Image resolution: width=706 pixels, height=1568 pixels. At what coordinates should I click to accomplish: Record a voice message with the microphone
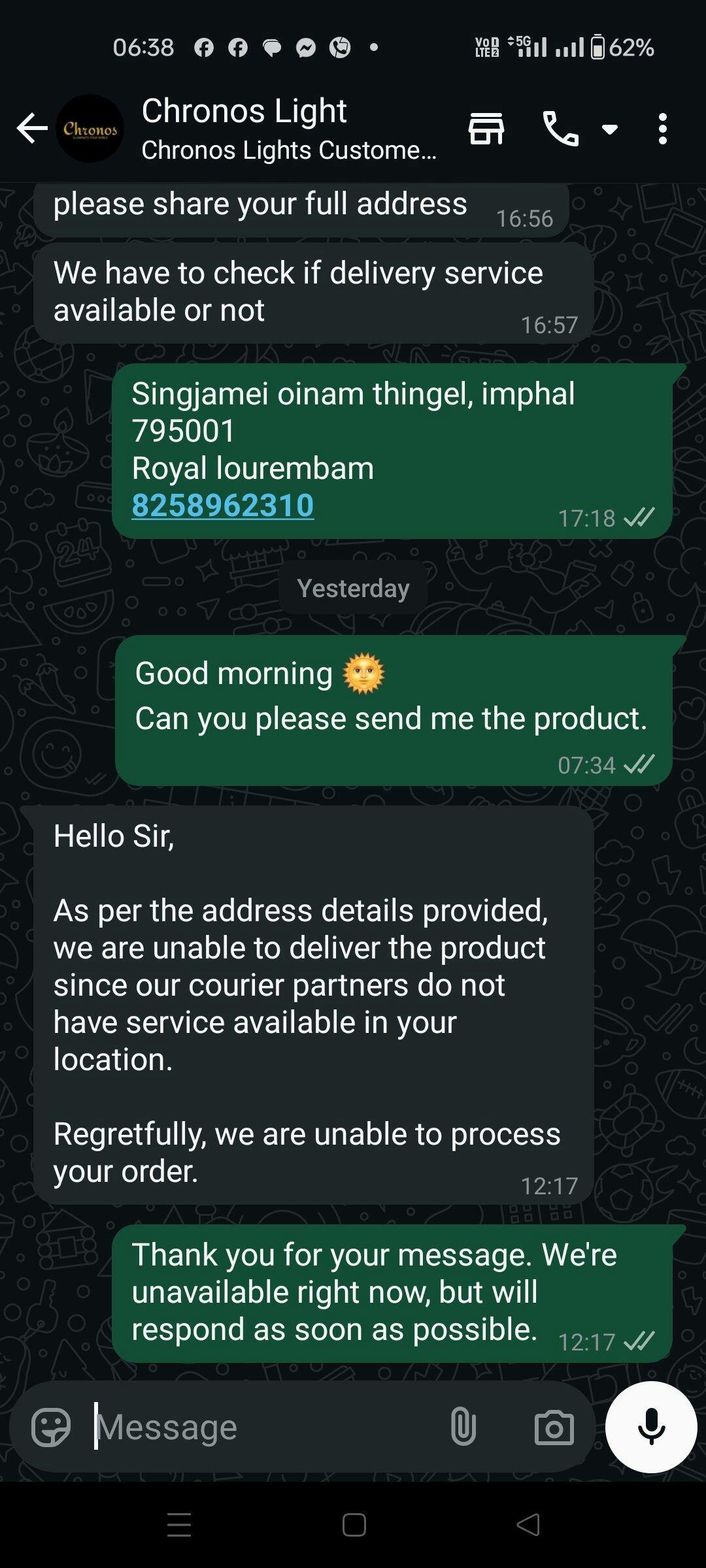pyautogui.click(x=651, y=1427)
